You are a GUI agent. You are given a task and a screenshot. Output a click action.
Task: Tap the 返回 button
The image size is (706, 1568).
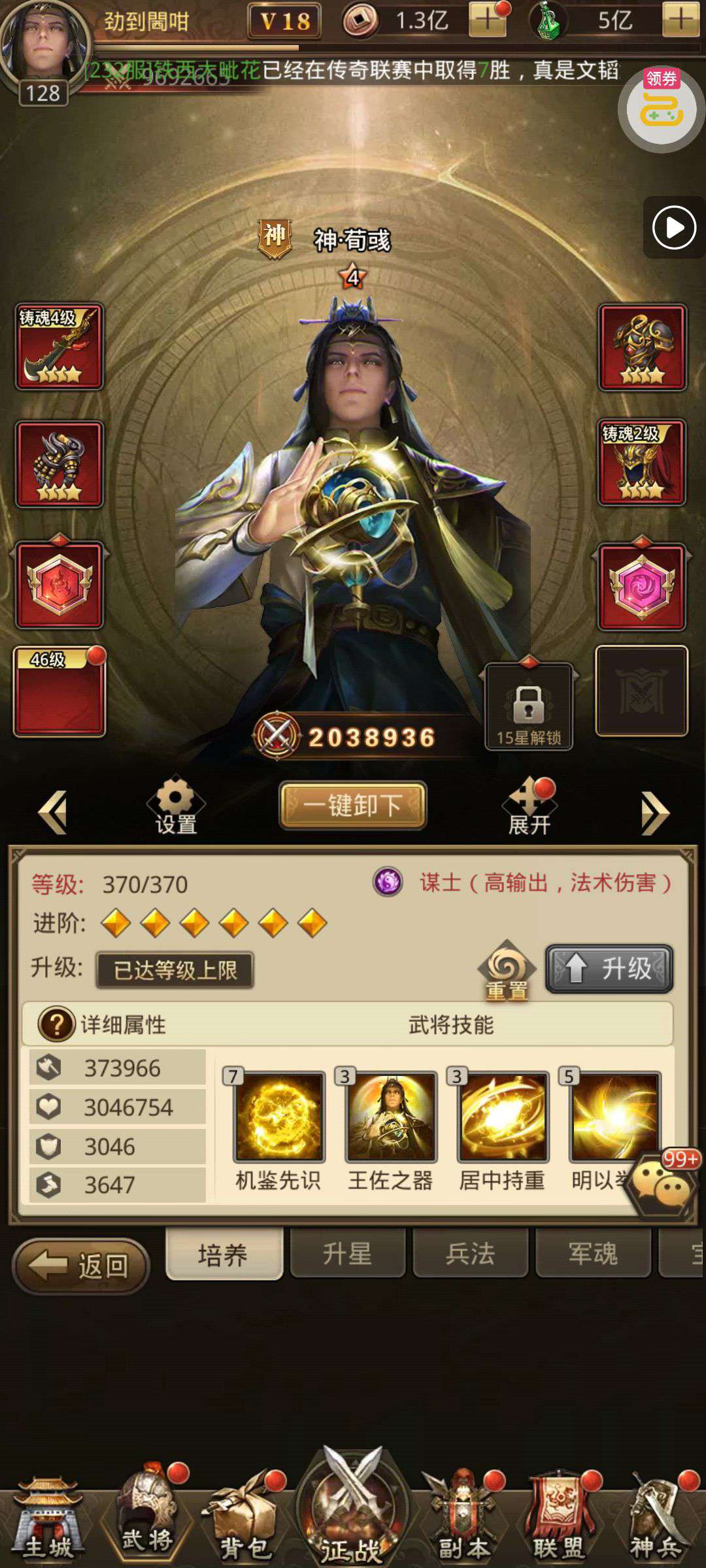point(82,1266)
